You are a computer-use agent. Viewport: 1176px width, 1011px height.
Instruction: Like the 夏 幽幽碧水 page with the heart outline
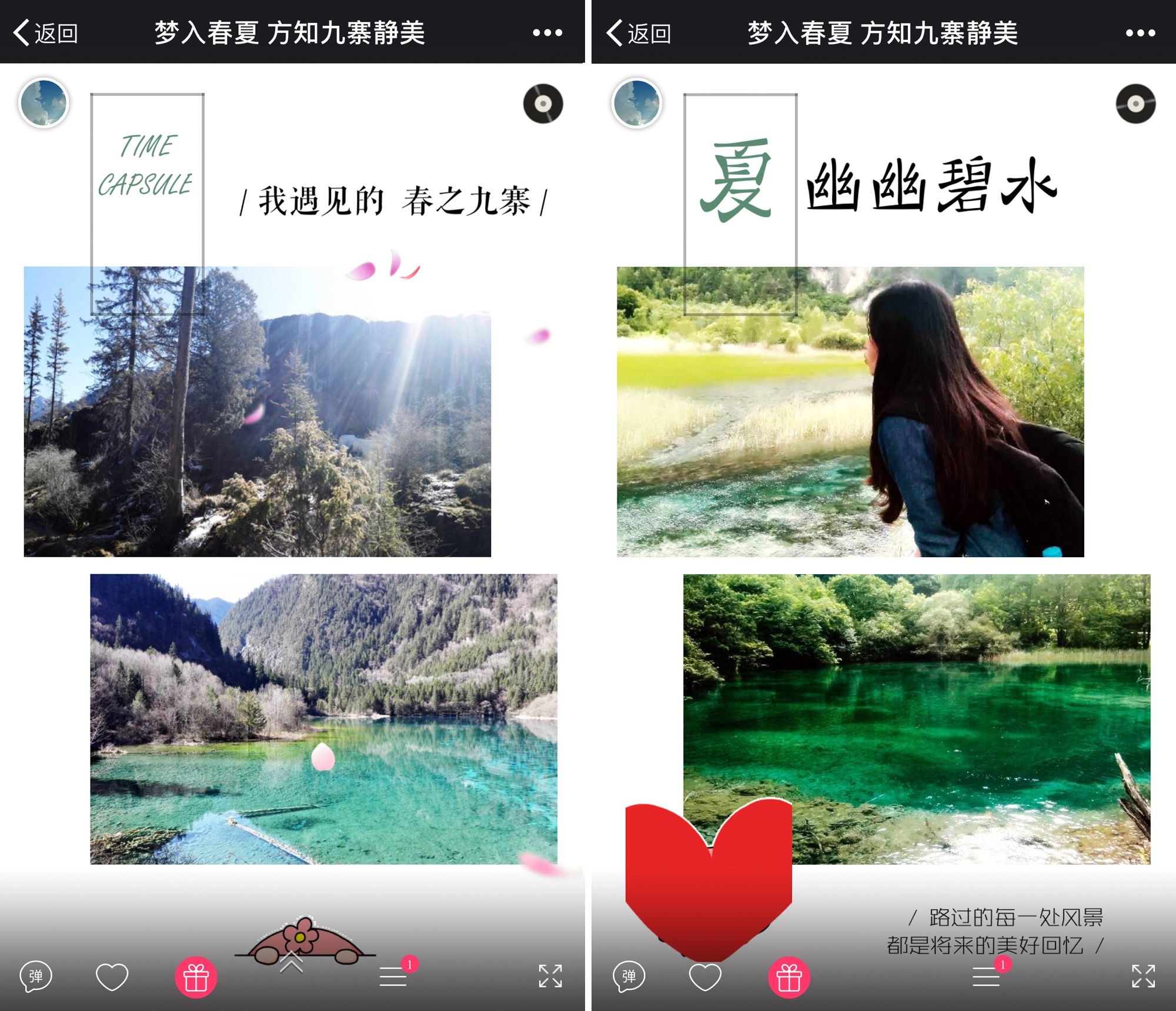pos(704,977)
